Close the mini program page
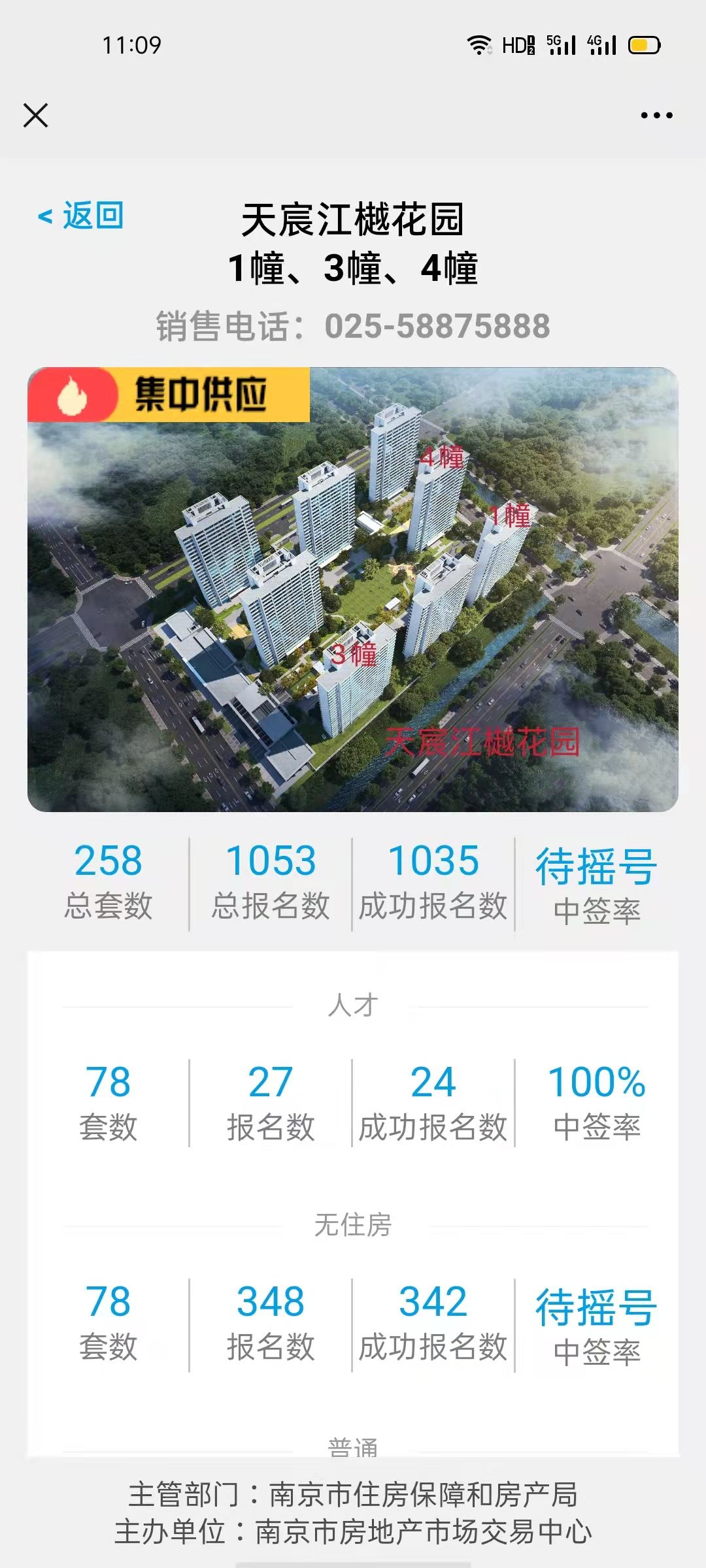Viewport: 706px width, 1568px height. [x=35, y=116]
